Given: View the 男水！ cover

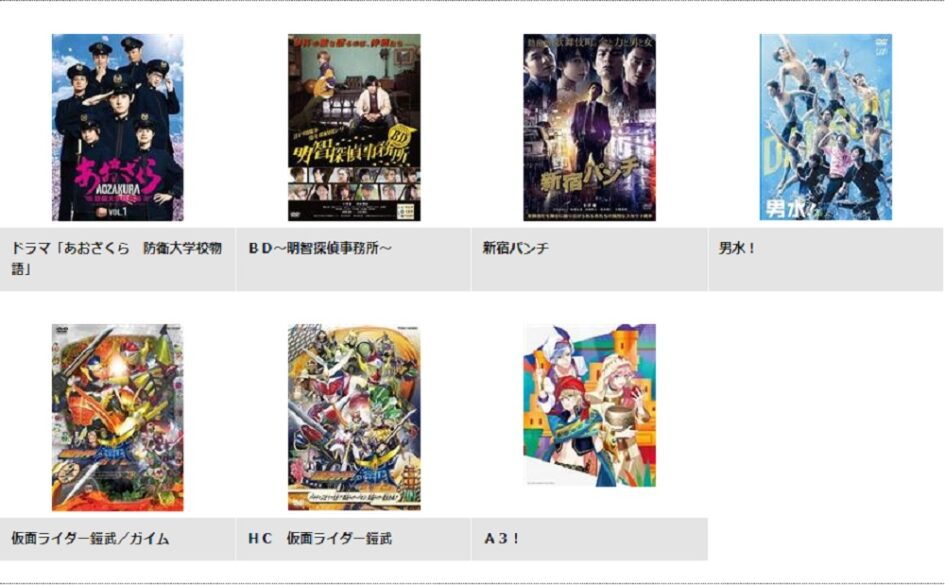Looking at the screenshot, I should click(825, 127).
